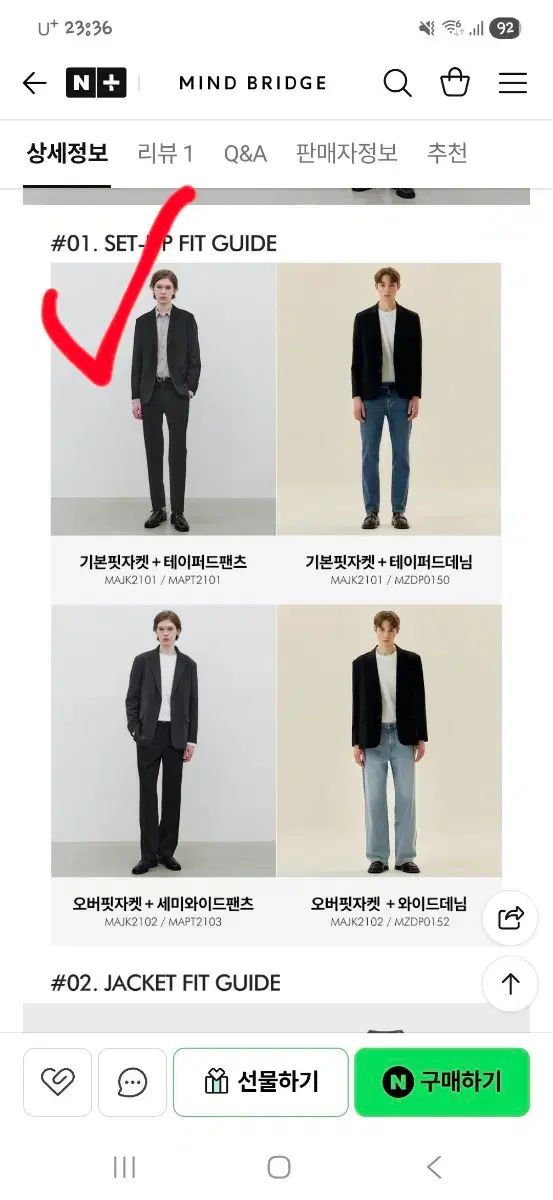The image size is (553, 1200).
Task: Go to the N+ store home
Action: pyautogui.click(x=96, y=83)
